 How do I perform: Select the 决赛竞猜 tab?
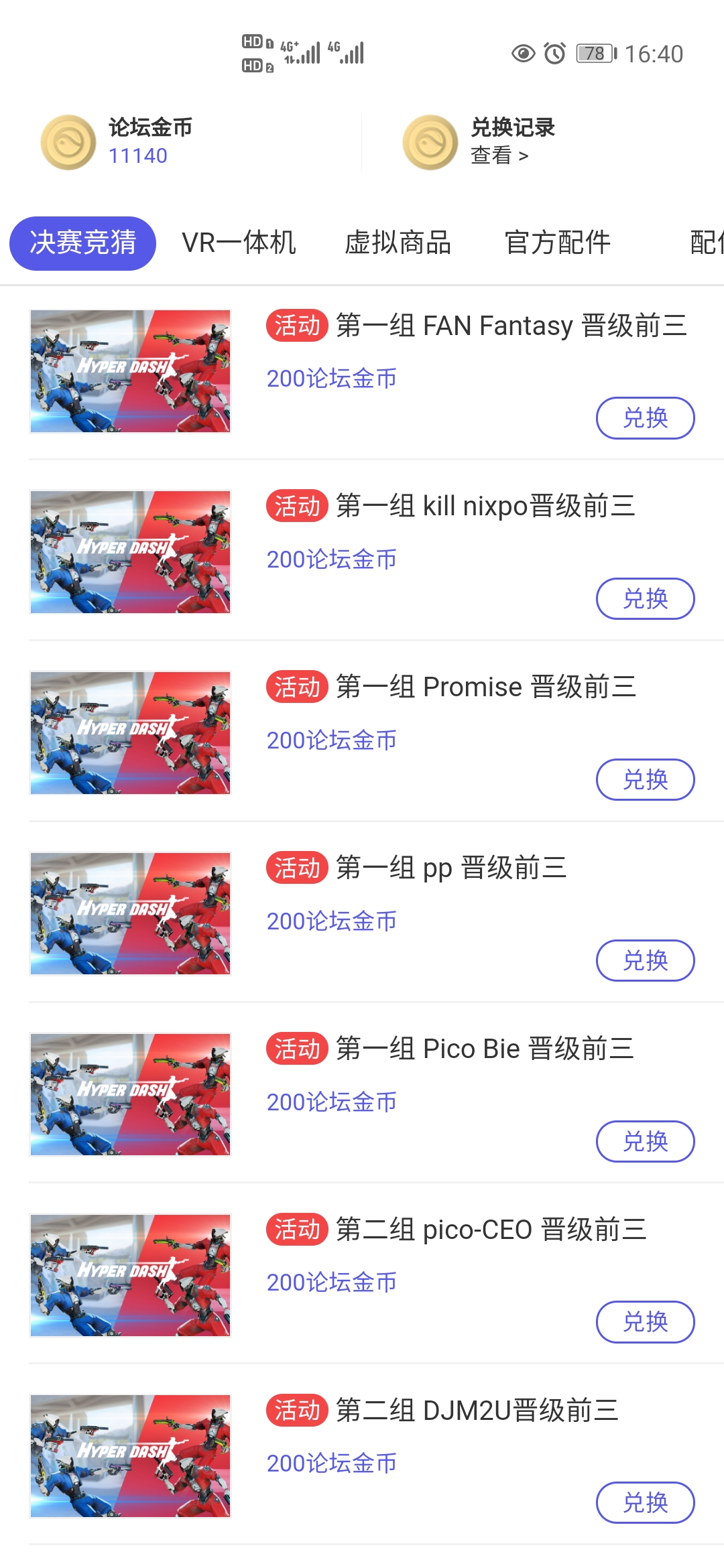81,243
